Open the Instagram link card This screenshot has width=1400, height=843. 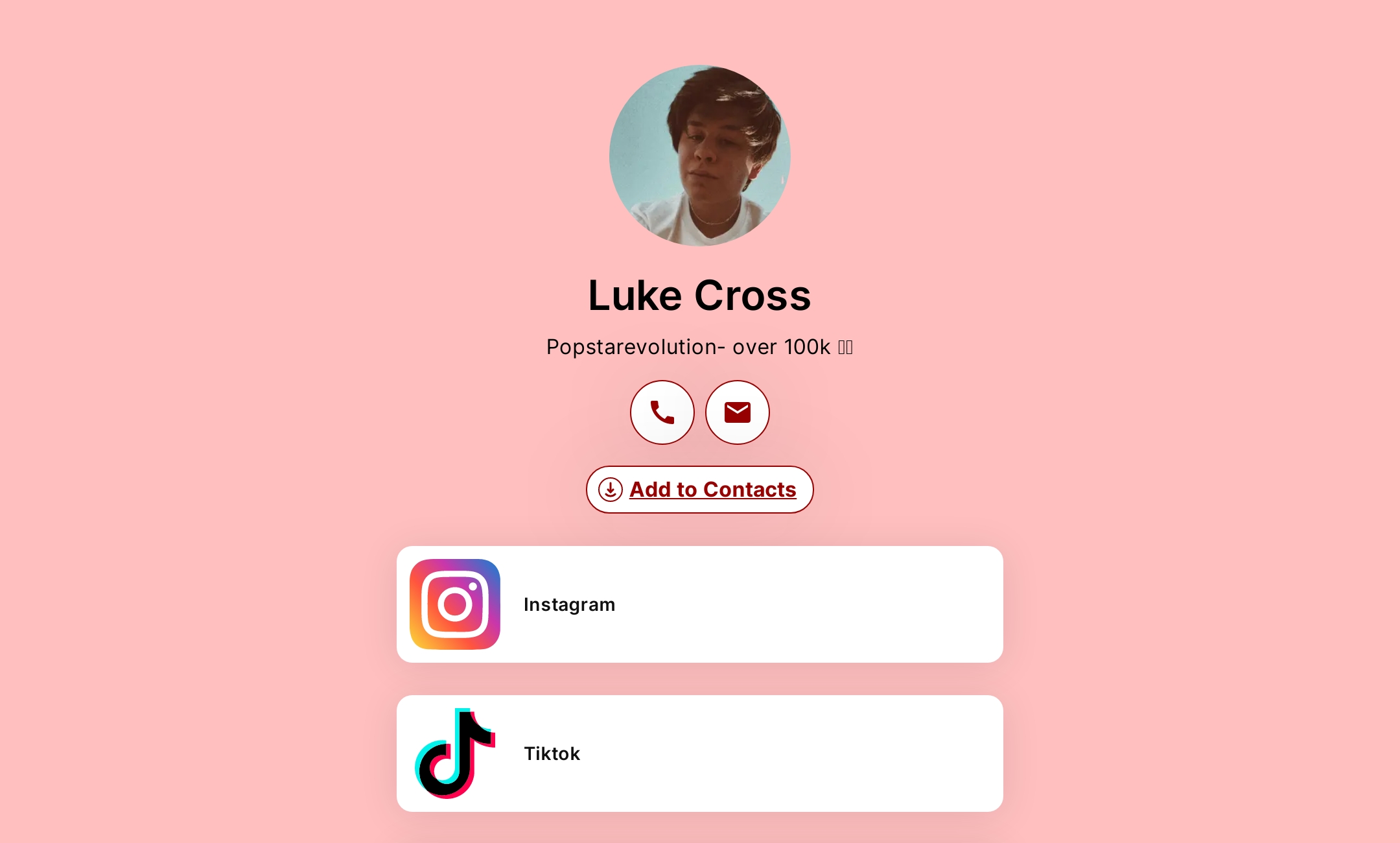(699, 604)
